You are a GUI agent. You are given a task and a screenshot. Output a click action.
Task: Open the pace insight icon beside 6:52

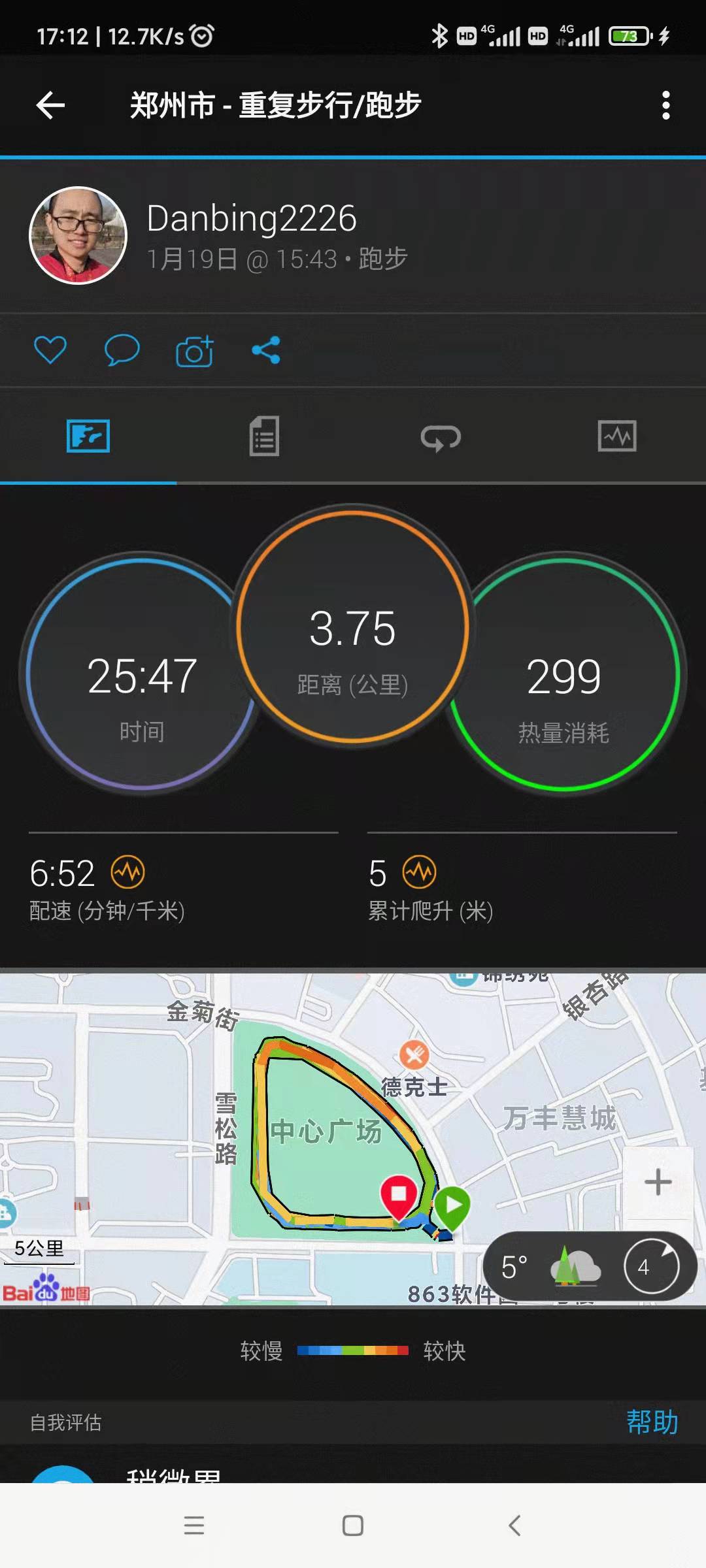(x=128, y=872)
